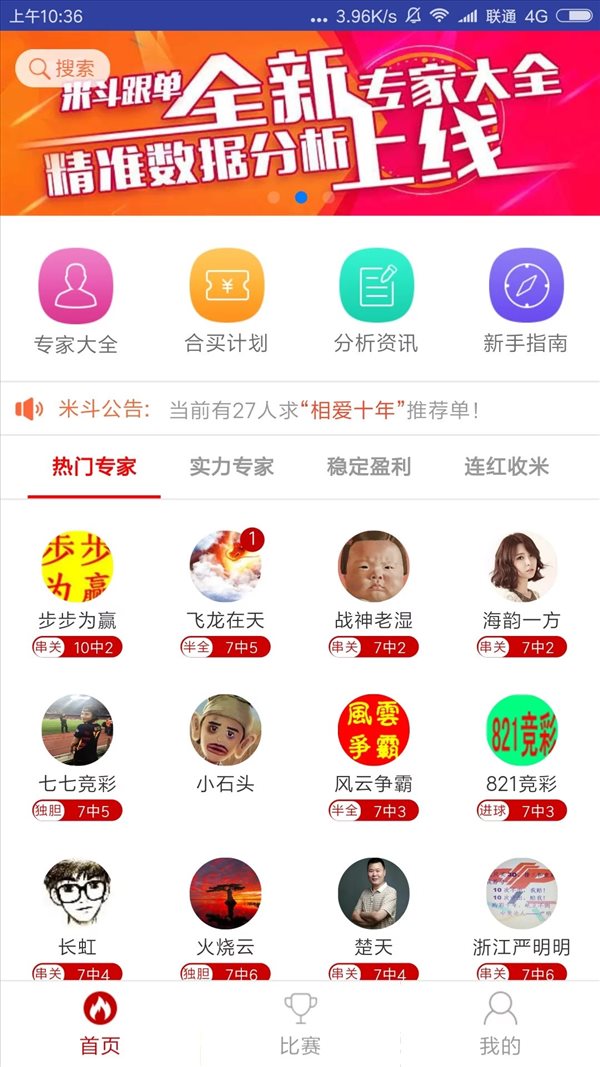
Task: Go to the 我的 profile tab
Action: (500, 1023)
